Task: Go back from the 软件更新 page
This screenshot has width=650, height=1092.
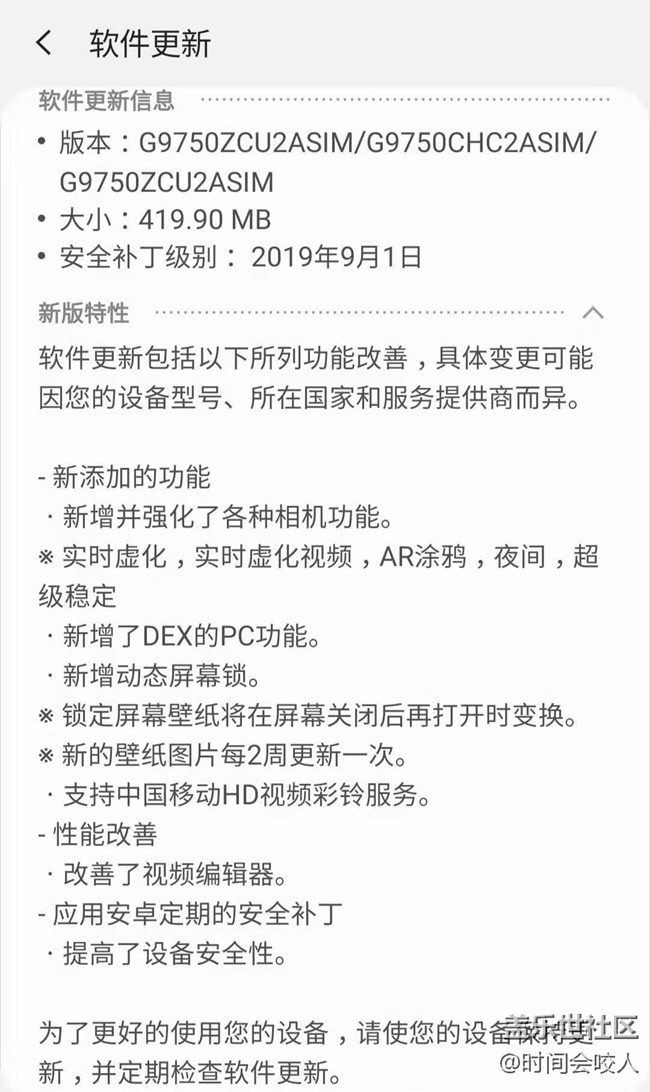Action: click(x=43, y=44)
